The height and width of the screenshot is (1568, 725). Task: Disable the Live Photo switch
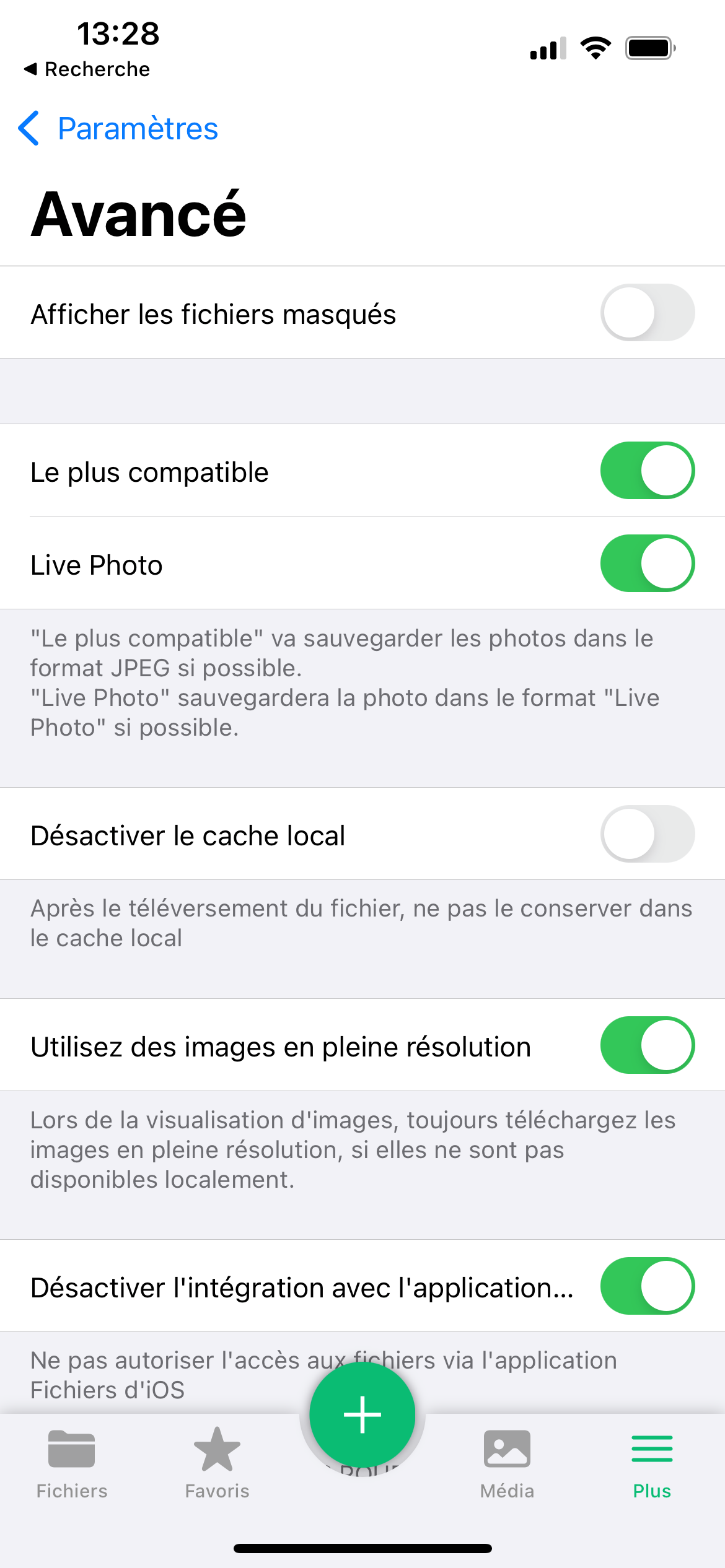pyautogui.click(x=647, y=564)
